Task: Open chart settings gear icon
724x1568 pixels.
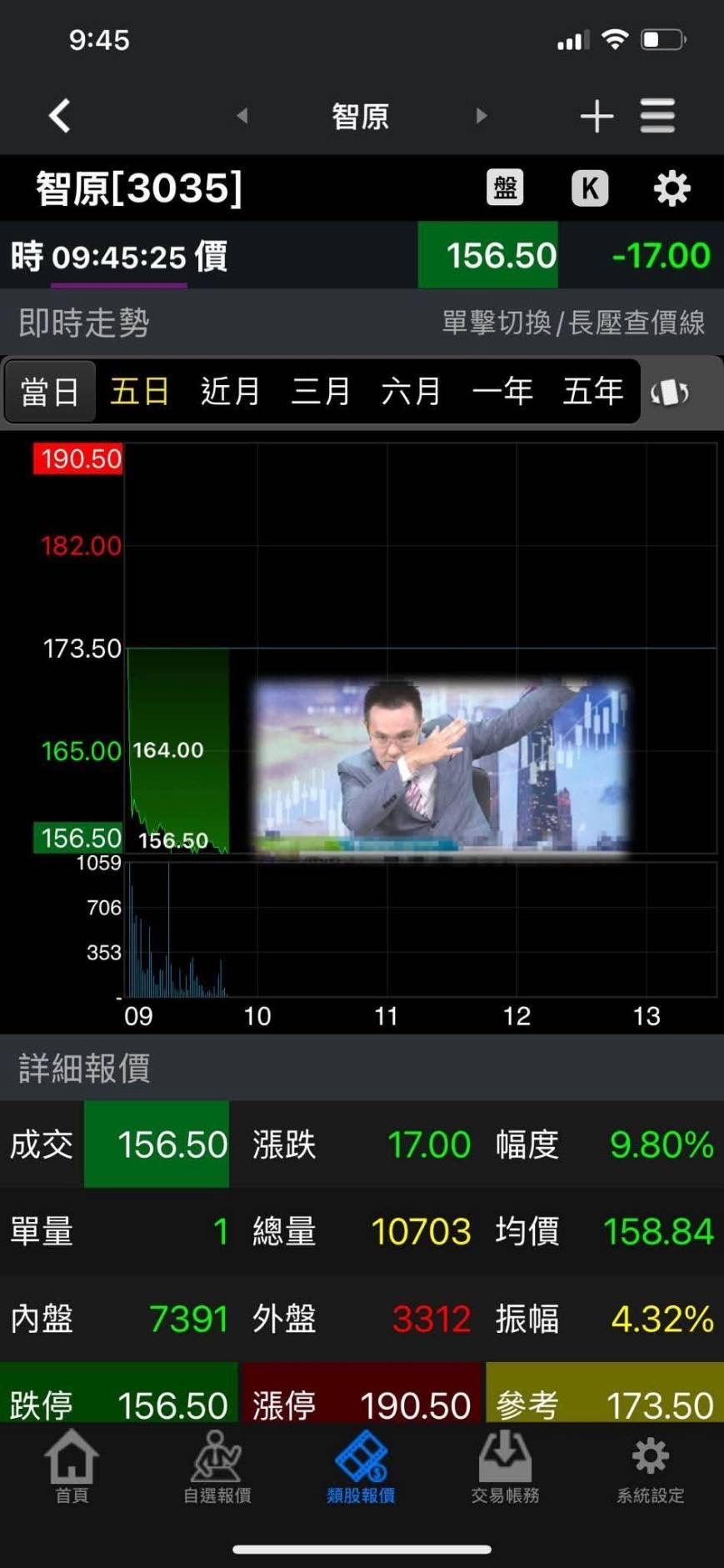Action: pyautogui.click(x=672, y=188)
